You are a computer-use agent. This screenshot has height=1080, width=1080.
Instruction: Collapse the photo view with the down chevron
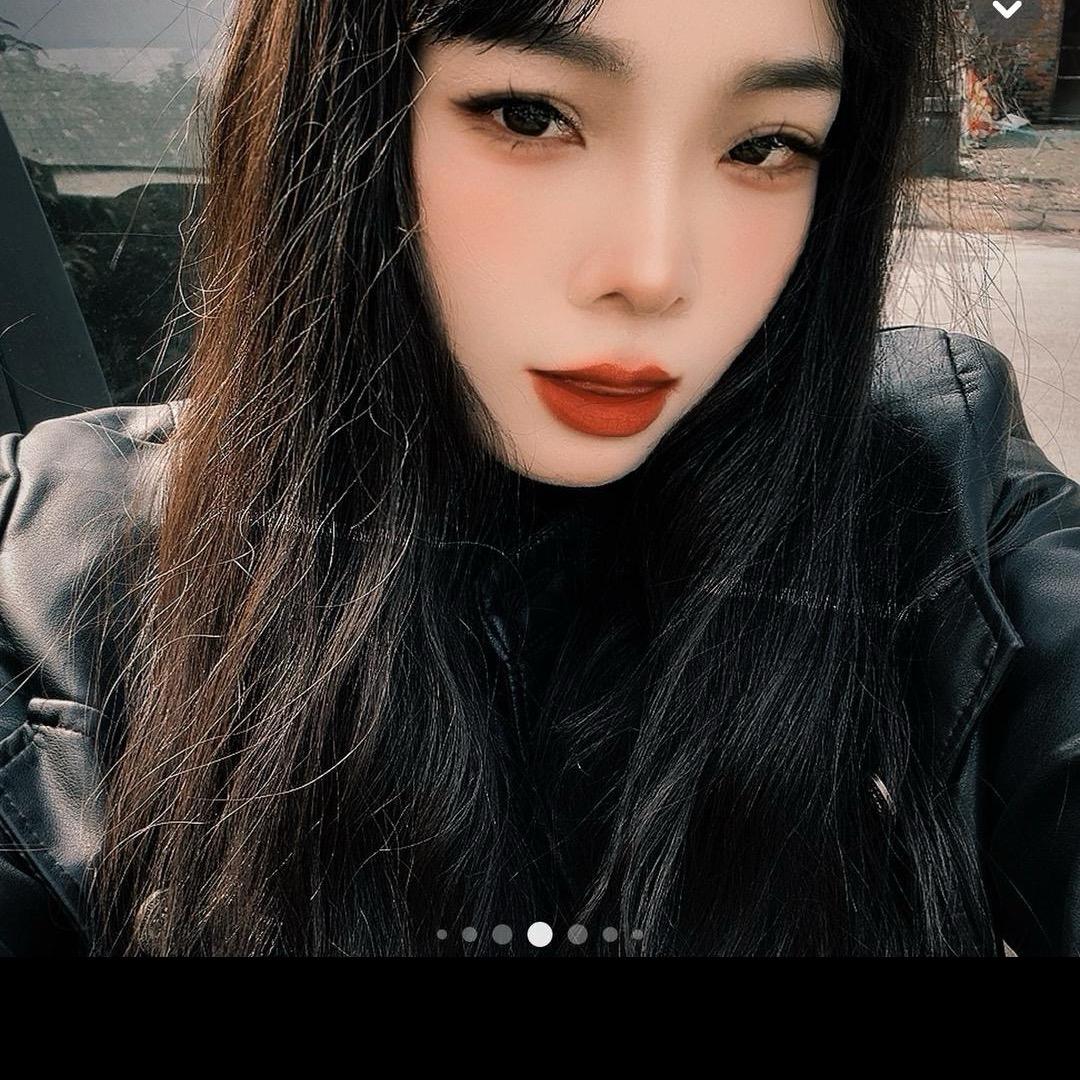point(1006,10)
